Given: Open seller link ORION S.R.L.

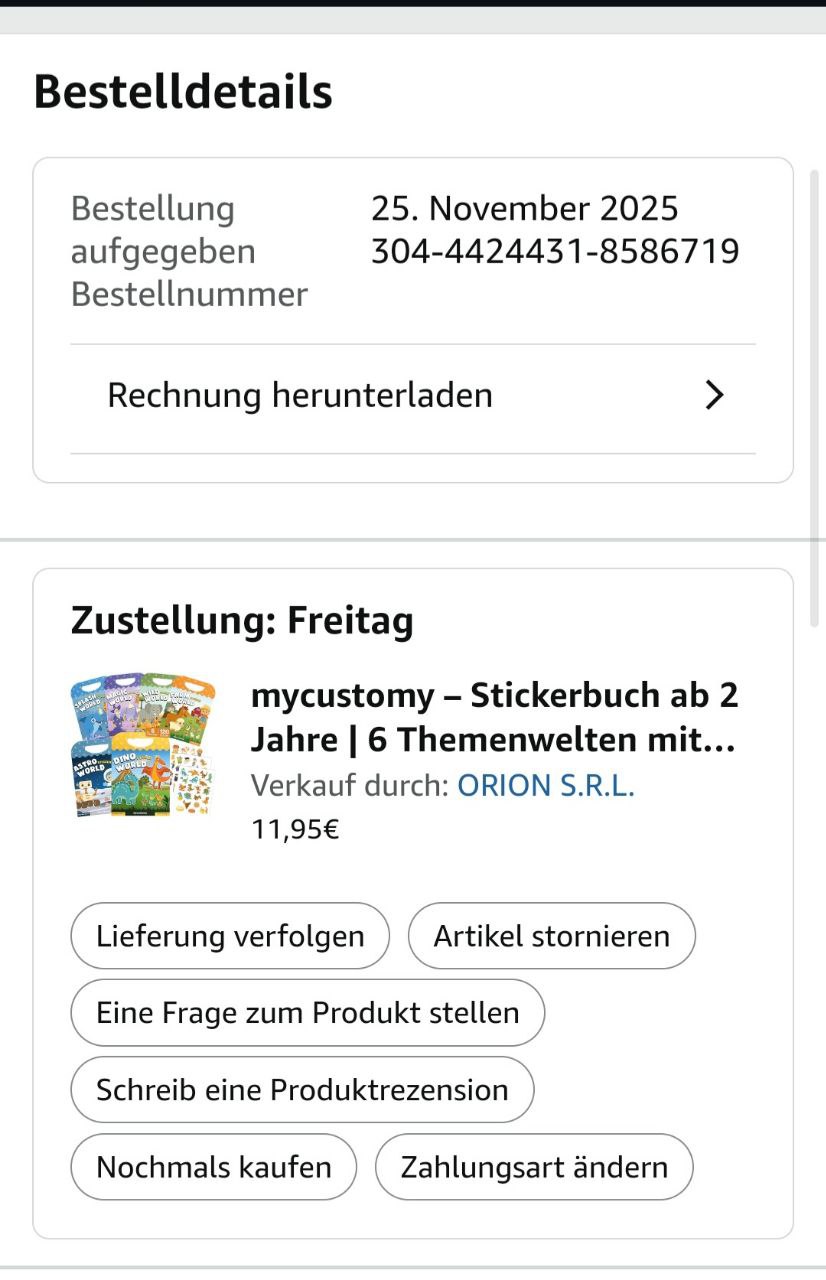Looking at the screenshot, I should click(546, 786).
